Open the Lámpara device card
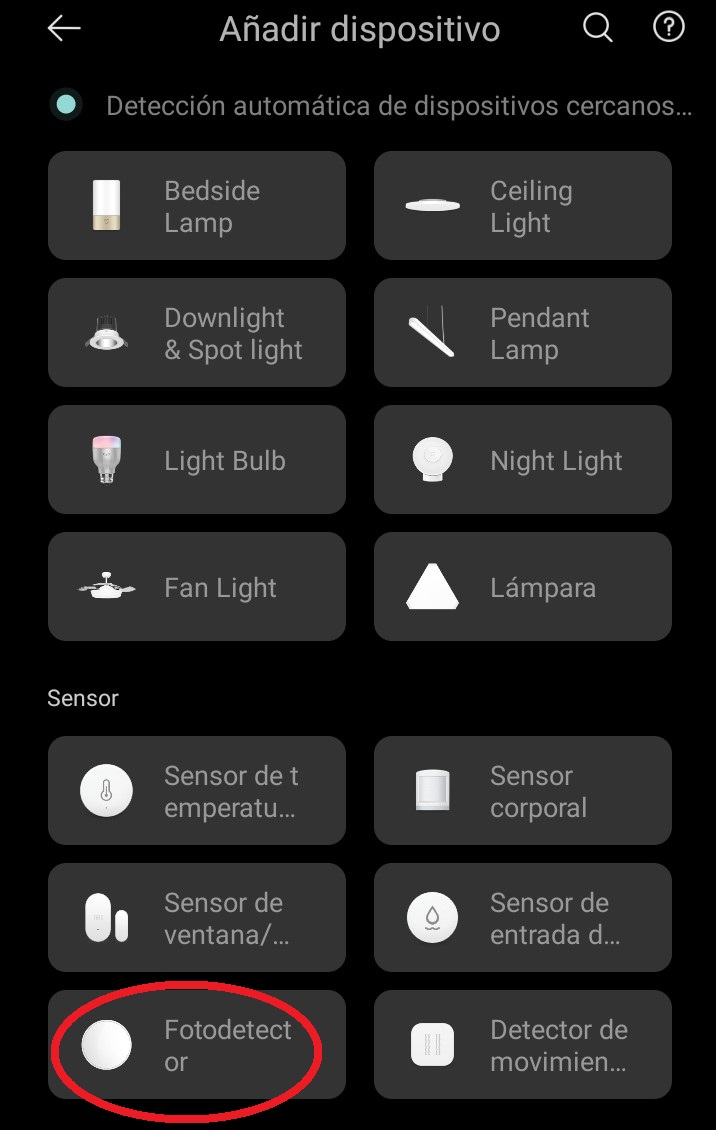The image size is (716, 1130). [x=522, y=587]
